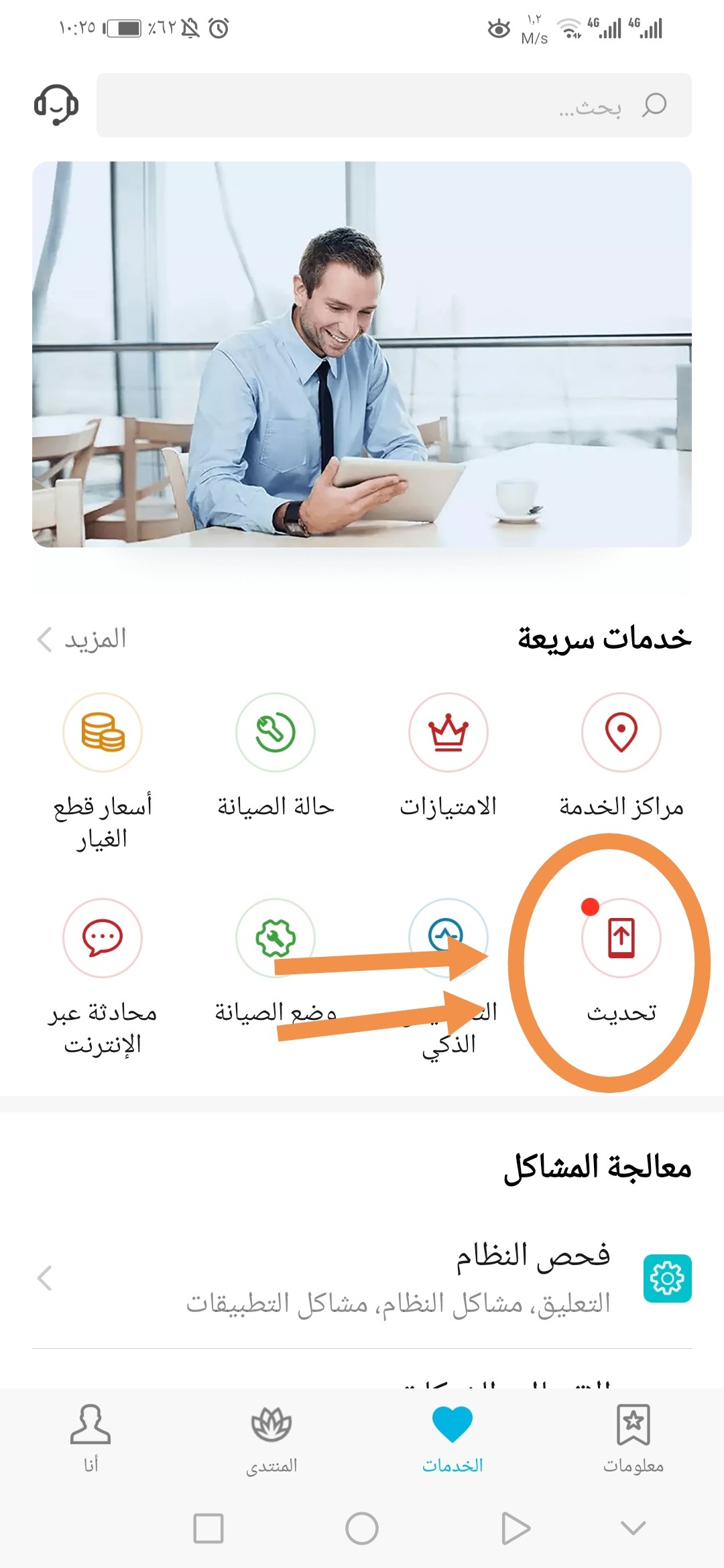Open وضع الصيانة maintenance mode
The image size is (724, 1568).
275,938
